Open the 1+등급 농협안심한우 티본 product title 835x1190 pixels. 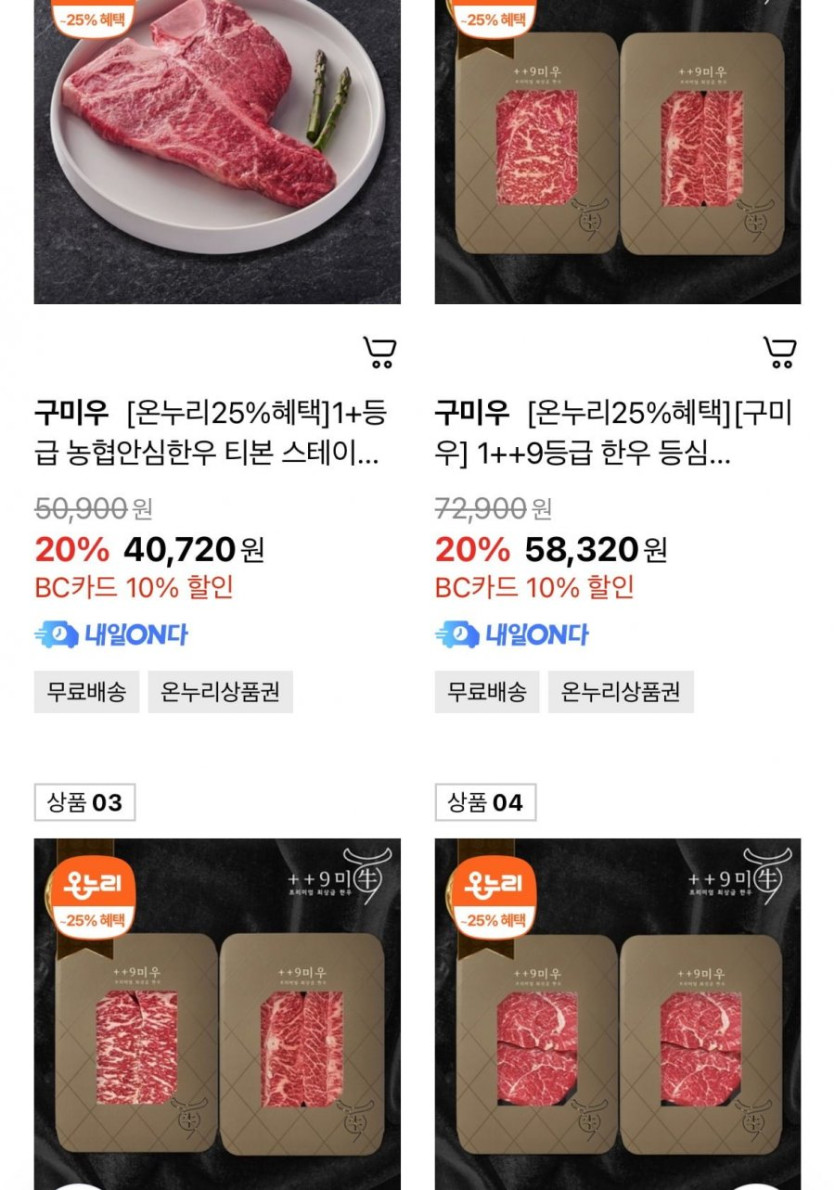coord(210,434)
